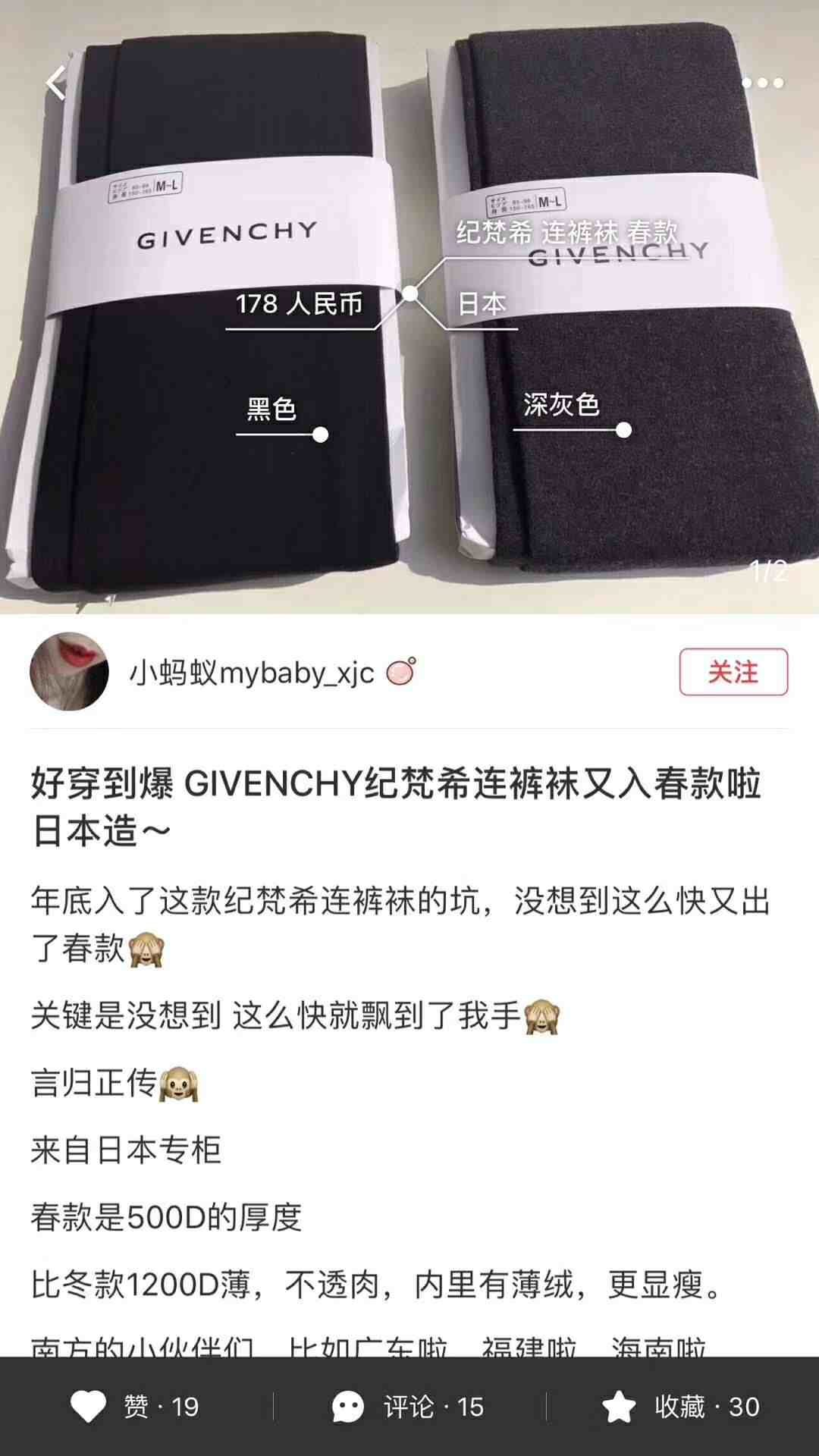The image size is (819, 1456).
Task: Tap the 纪梵希 连裤袜 春款 product tag
Action: 566,233
